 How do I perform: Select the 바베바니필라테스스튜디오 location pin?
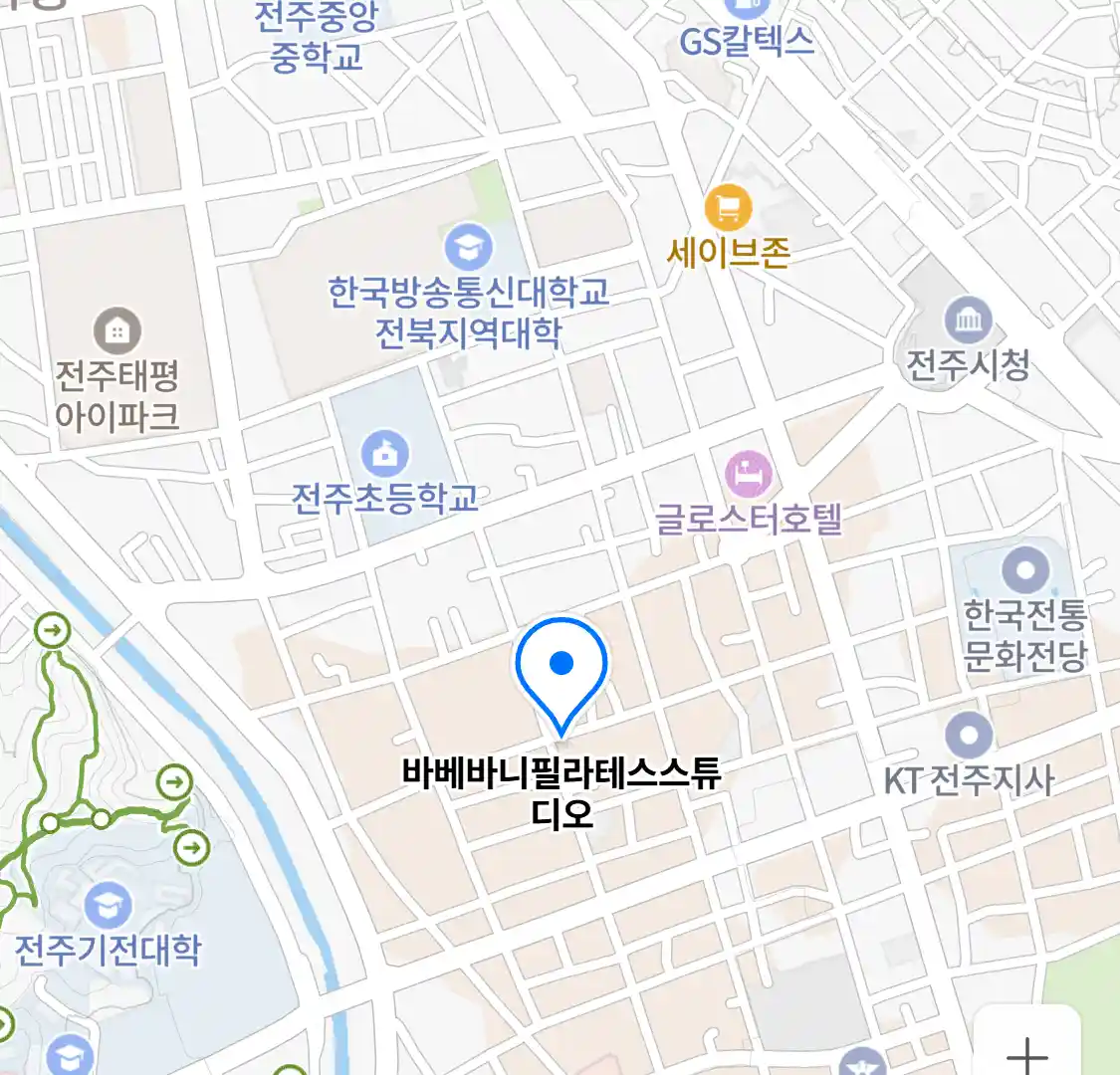pos(561,665)
